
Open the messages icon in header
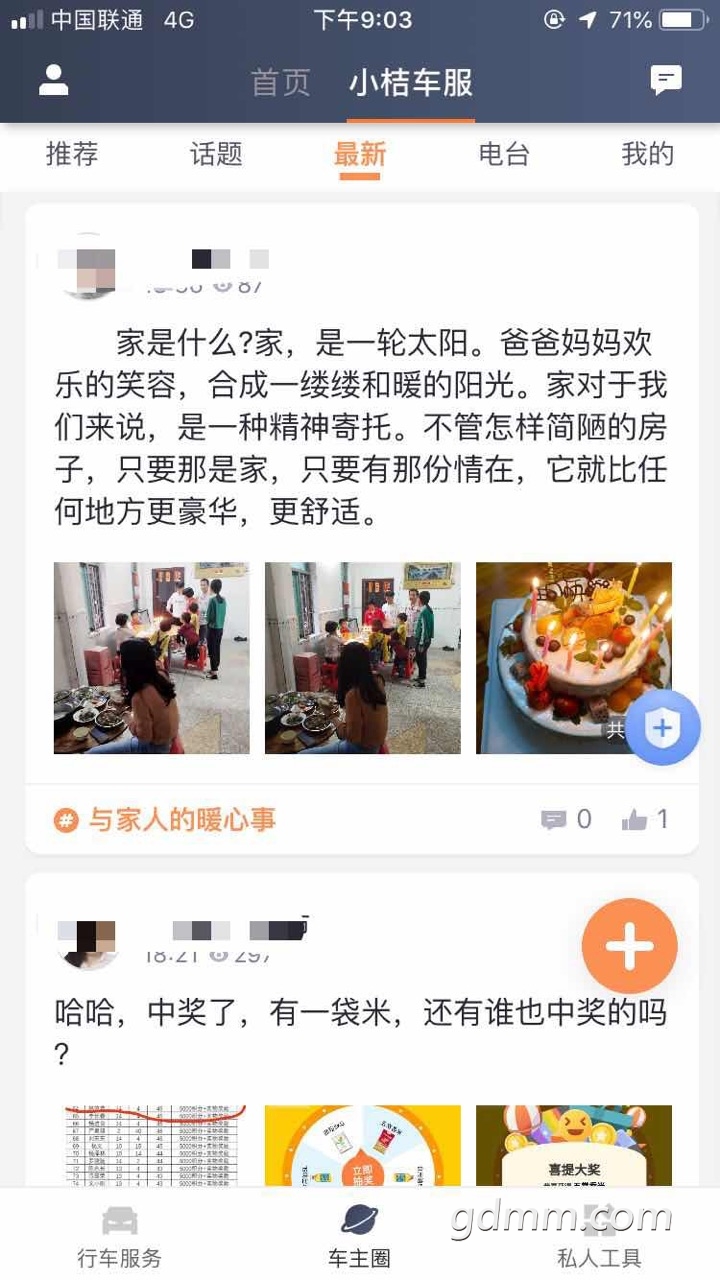pyautogui.click(x=666, y=80)
